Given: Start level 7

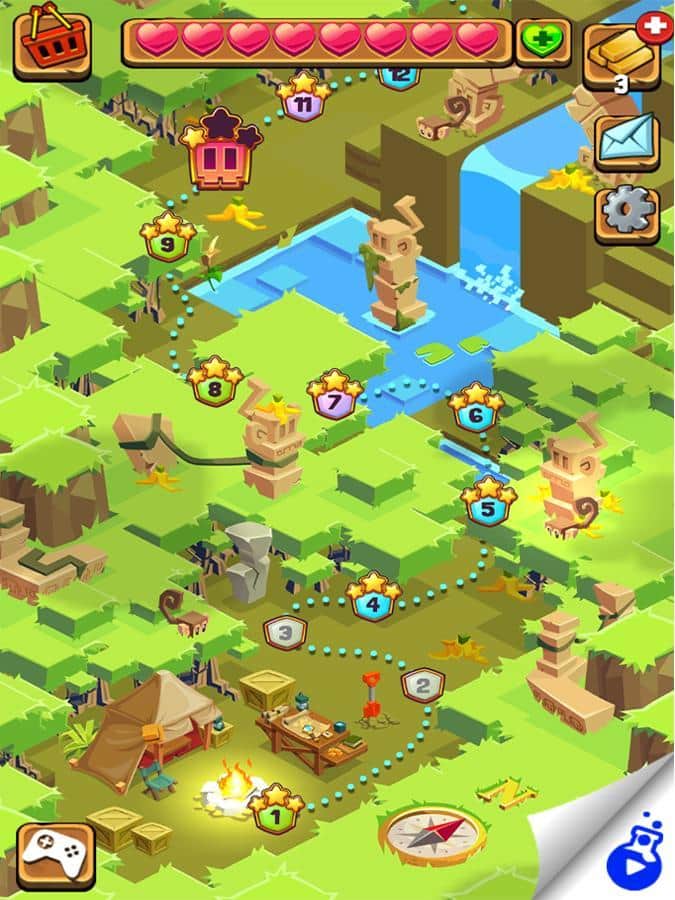Looking at the screenshot, I should [333, 397].
